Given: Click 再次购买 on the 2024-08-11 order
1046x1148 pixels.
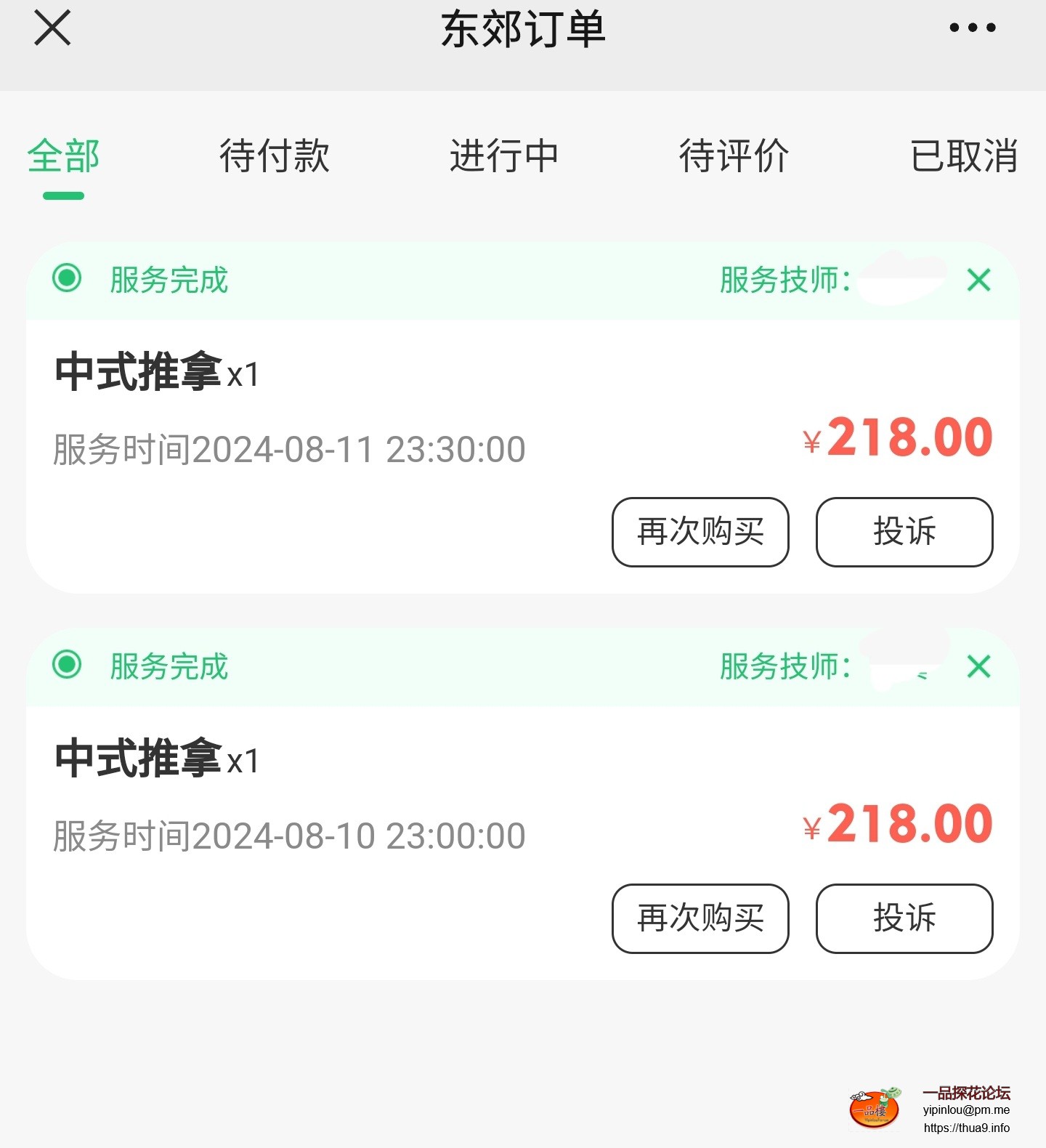Looking at the screenshot, I should pos(699,533).
